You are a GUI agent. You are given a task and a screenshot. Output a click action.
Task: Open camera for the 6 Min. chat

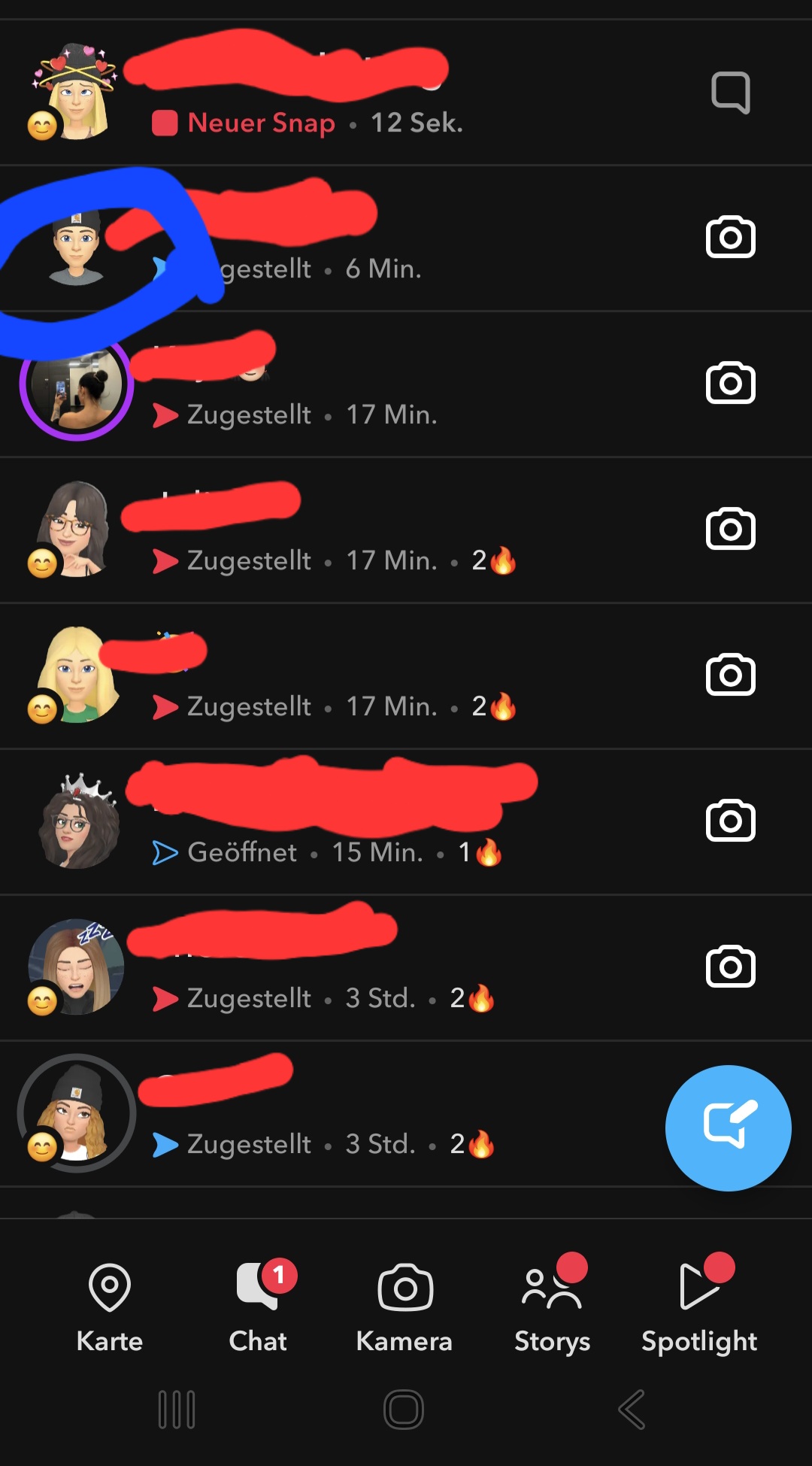[x=730, y=238]
